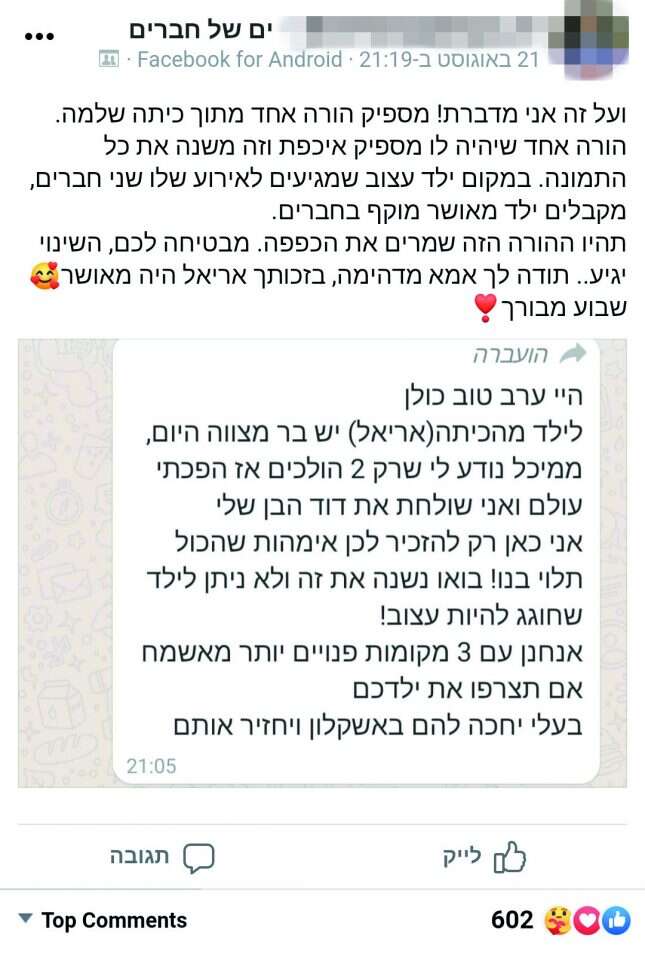Comment on the post via תגובה
645x960 pixels.
point(162,857)
